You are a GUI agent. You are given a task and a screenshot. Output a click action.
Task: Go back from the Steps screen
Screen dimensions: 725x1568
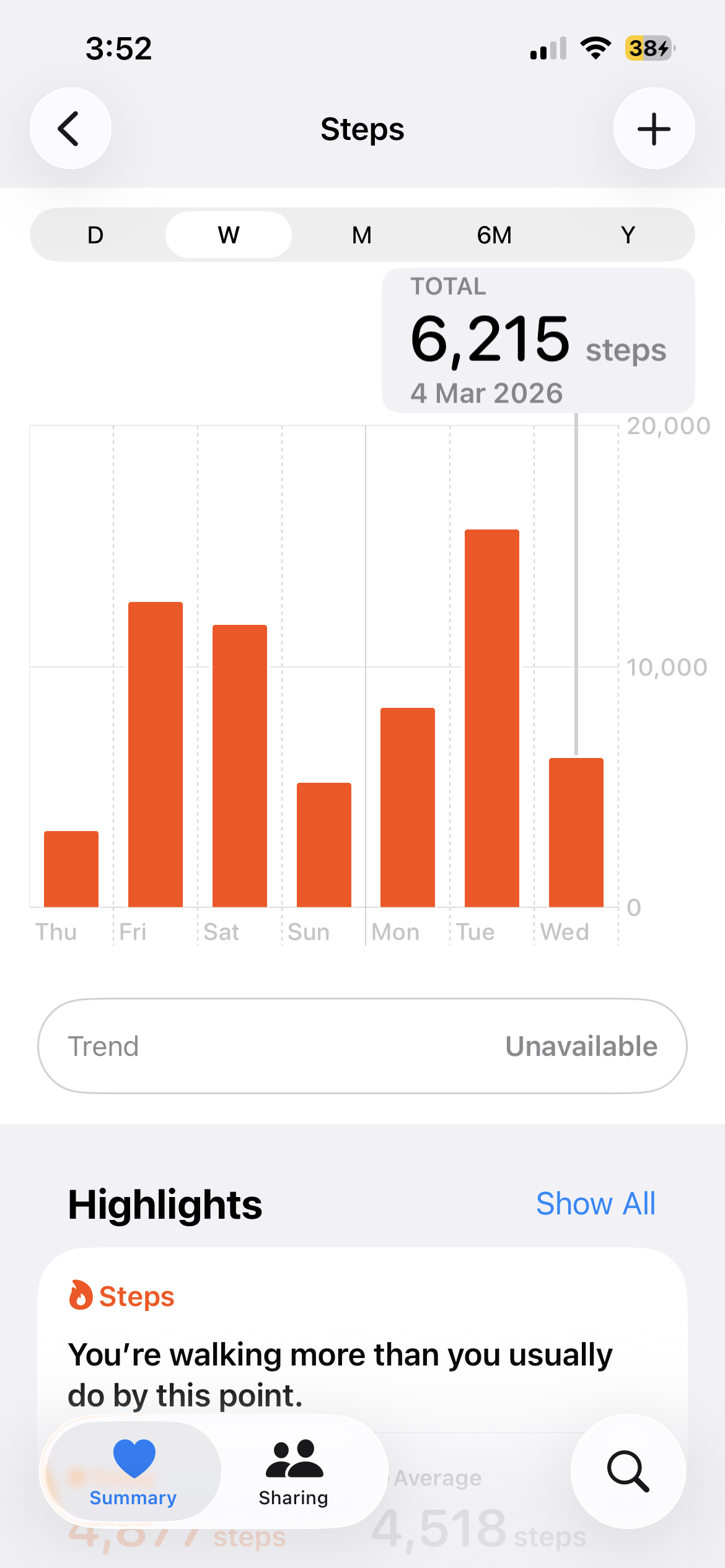(x=71, y=128)
